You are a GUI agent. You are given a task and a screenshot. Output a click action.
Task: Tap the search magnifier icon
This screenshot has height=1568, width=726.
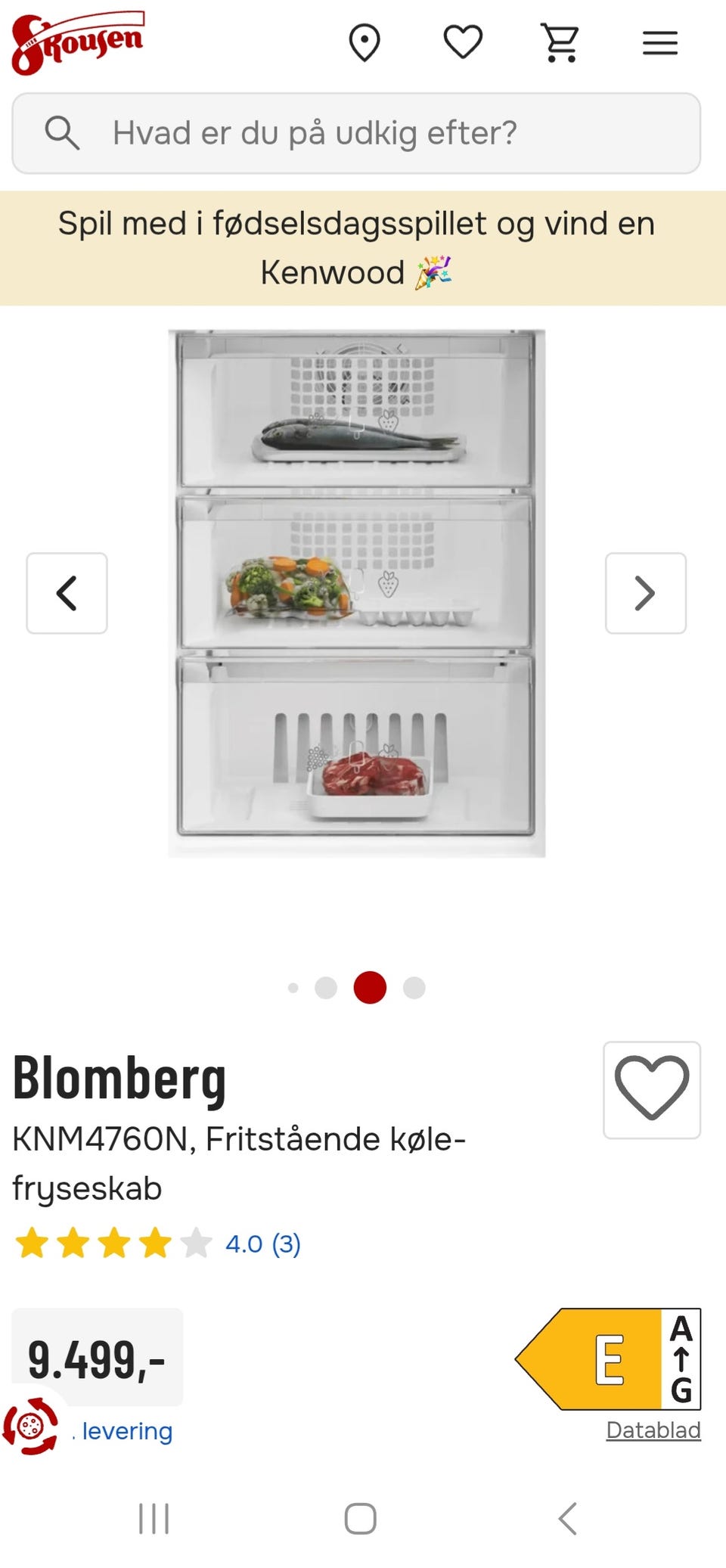coord(64,132)
